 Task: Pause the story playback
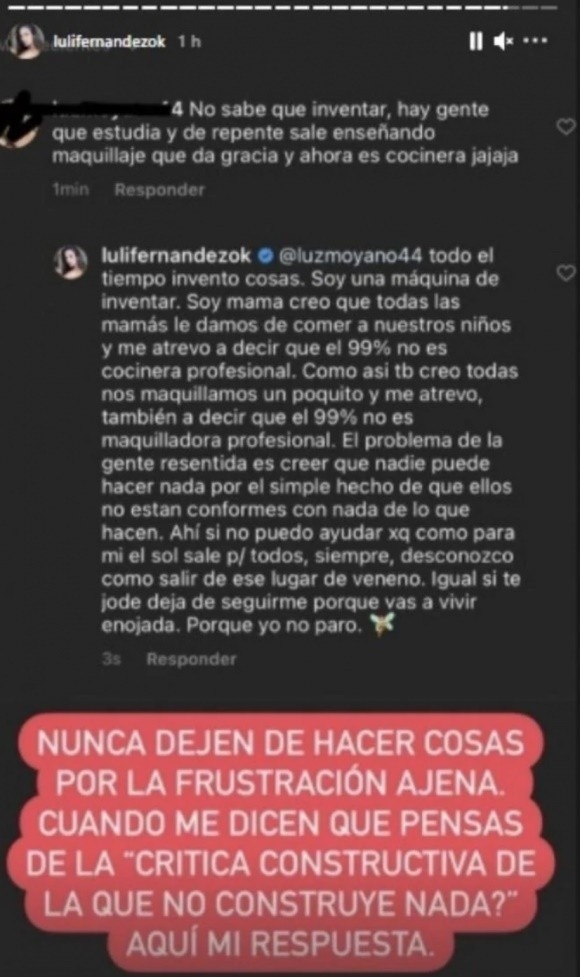tap(475, 41)
